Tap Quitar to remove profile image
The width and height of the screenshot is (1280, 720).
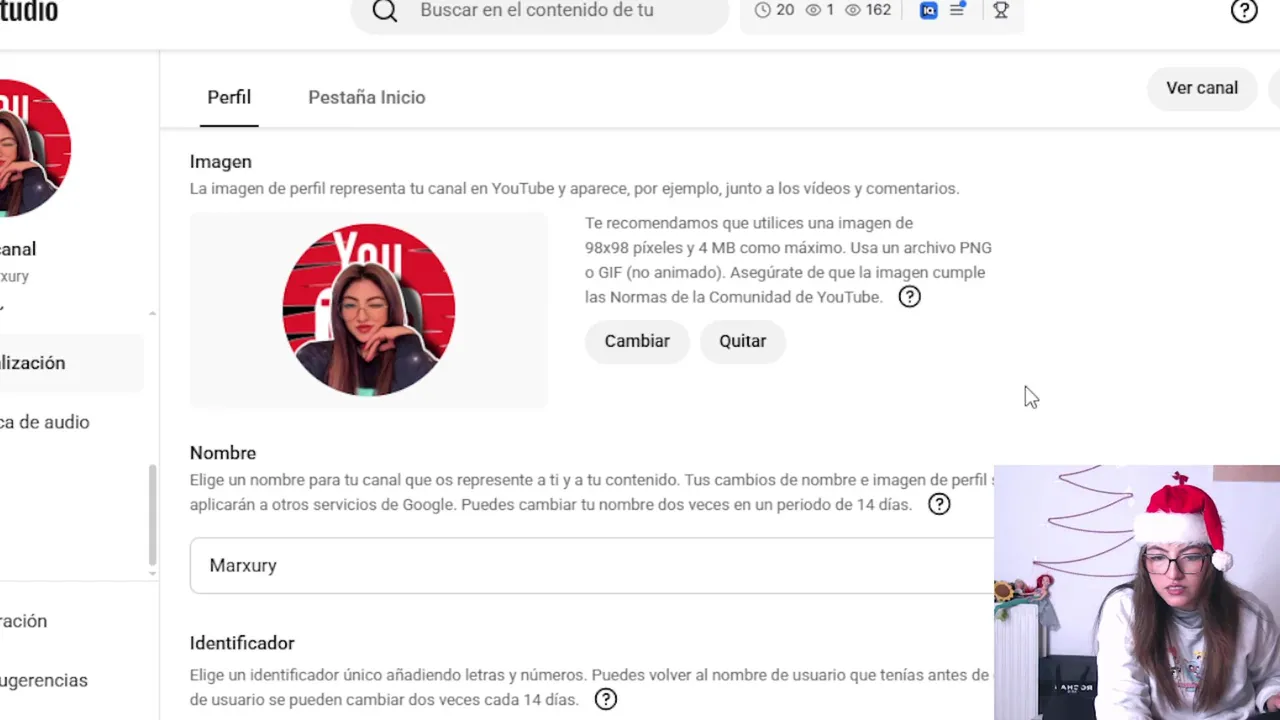click(742, 341)
